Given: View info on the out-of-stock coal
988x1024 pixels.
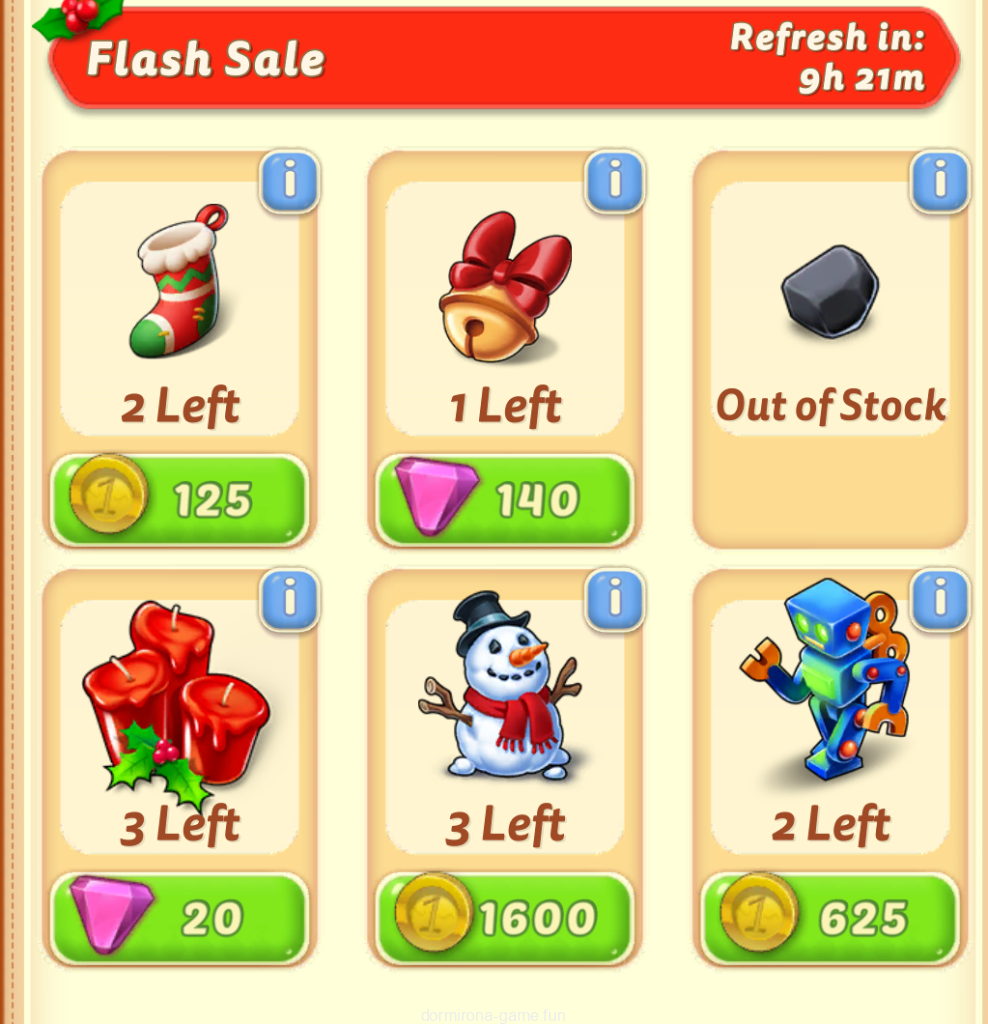Looking at the screenshot, I should 940,181.
